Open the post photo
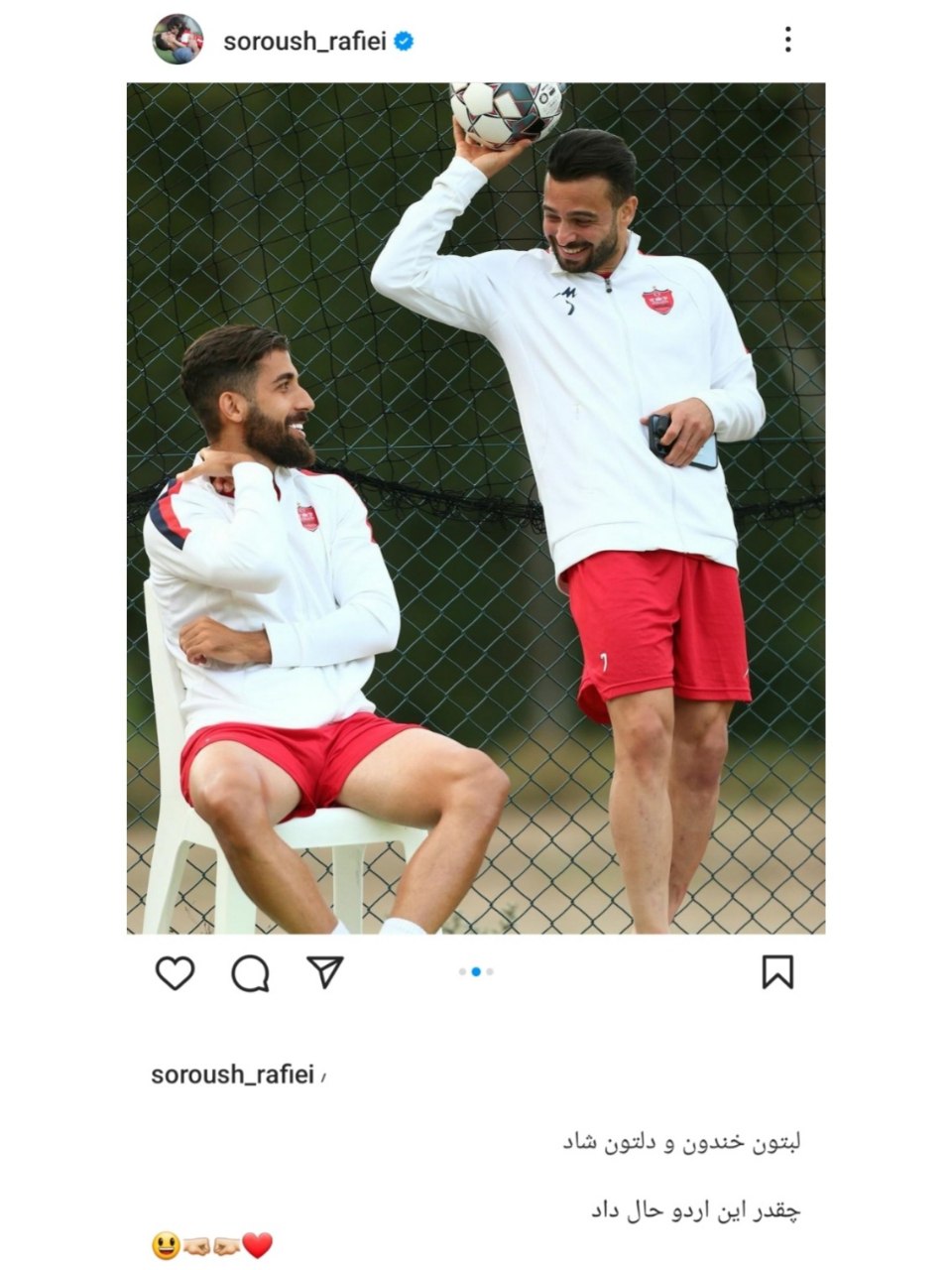Viewport: 952px width, 1270px height. pos(476,508)
